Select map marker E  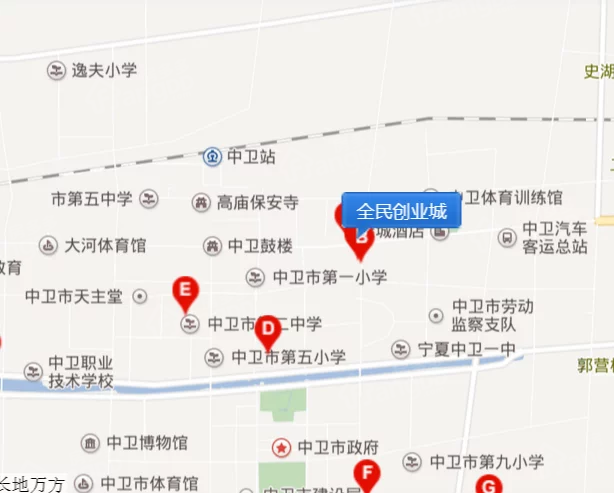(184, 292)
